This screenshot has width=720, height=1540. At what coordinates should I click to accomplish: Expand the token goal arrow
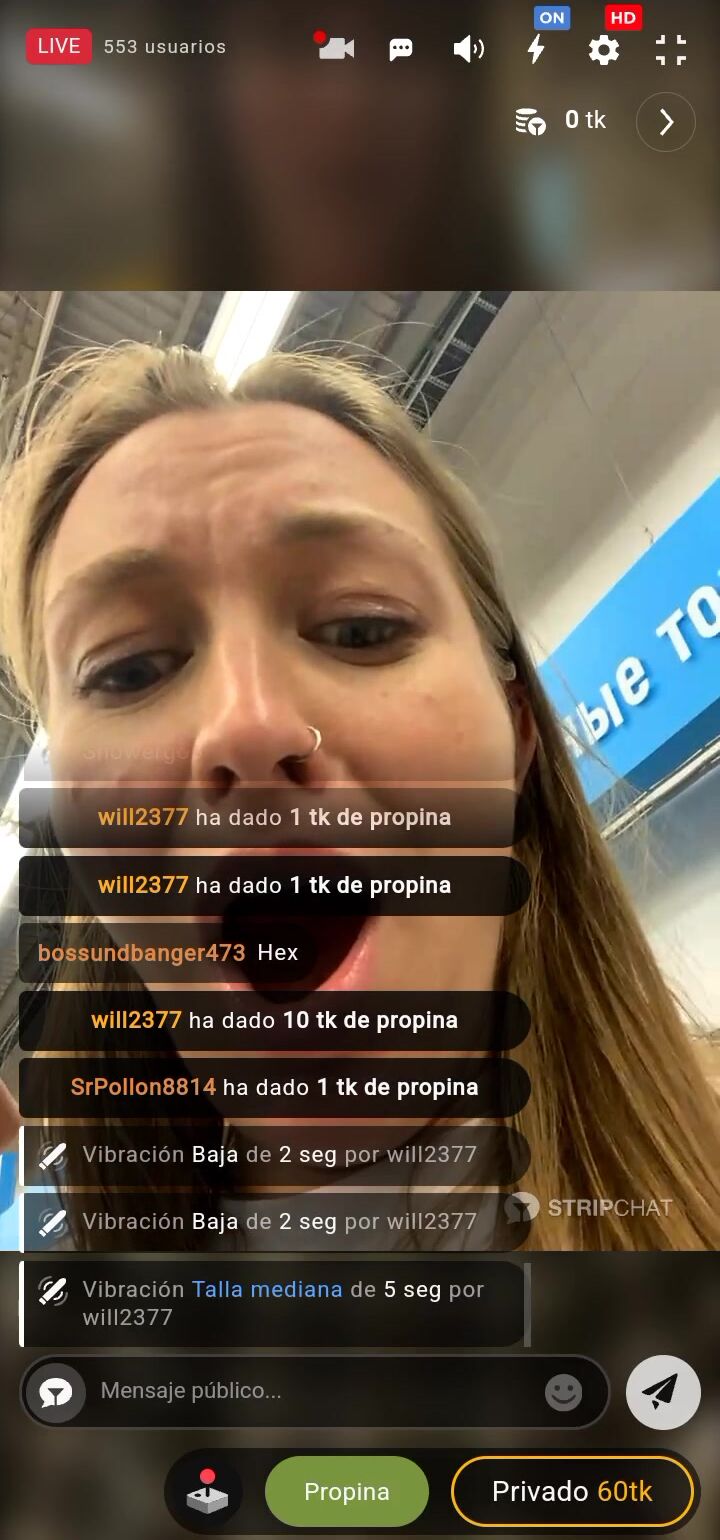coord(665,122)
